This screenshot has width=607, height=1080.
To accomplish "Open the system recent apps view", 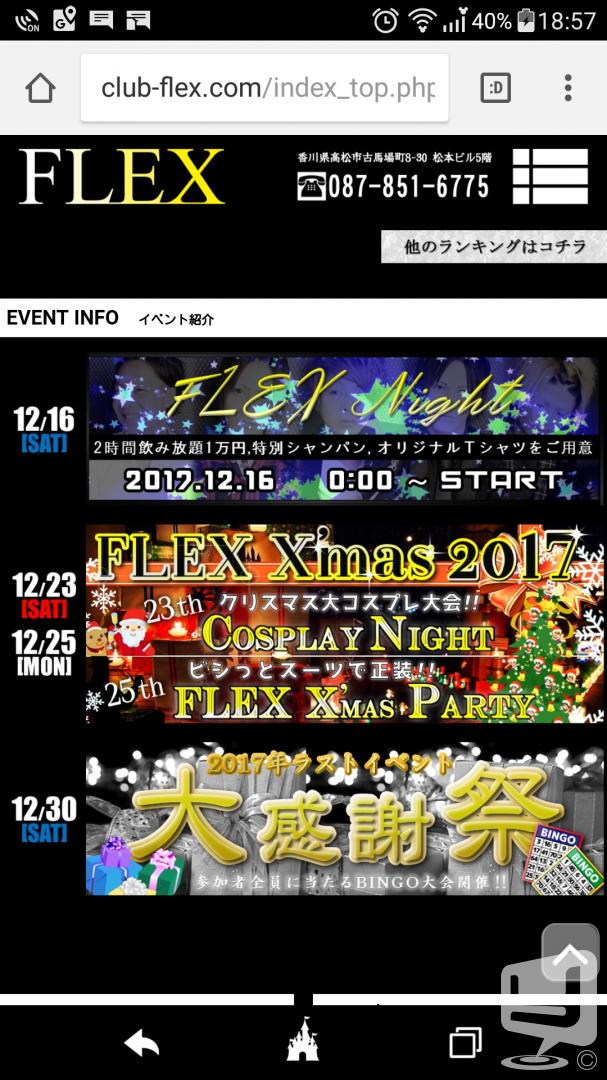I will (465, 1044).
